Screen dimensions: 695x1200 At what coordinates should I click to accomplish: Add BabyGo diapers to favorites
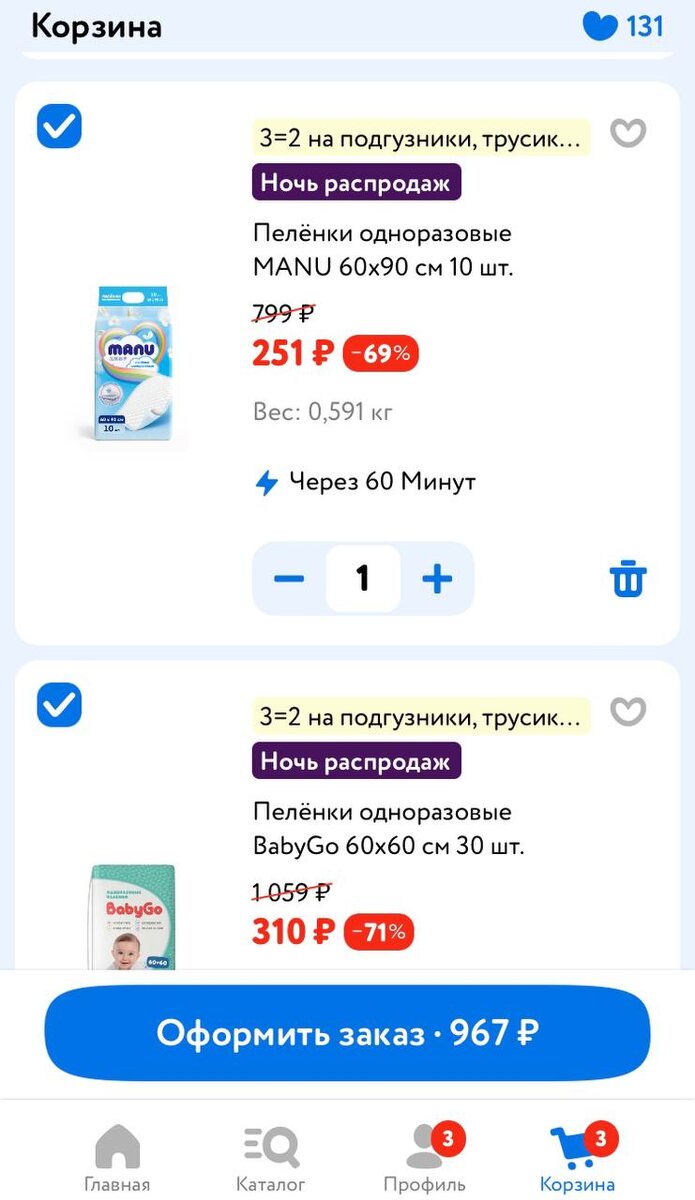628,711
